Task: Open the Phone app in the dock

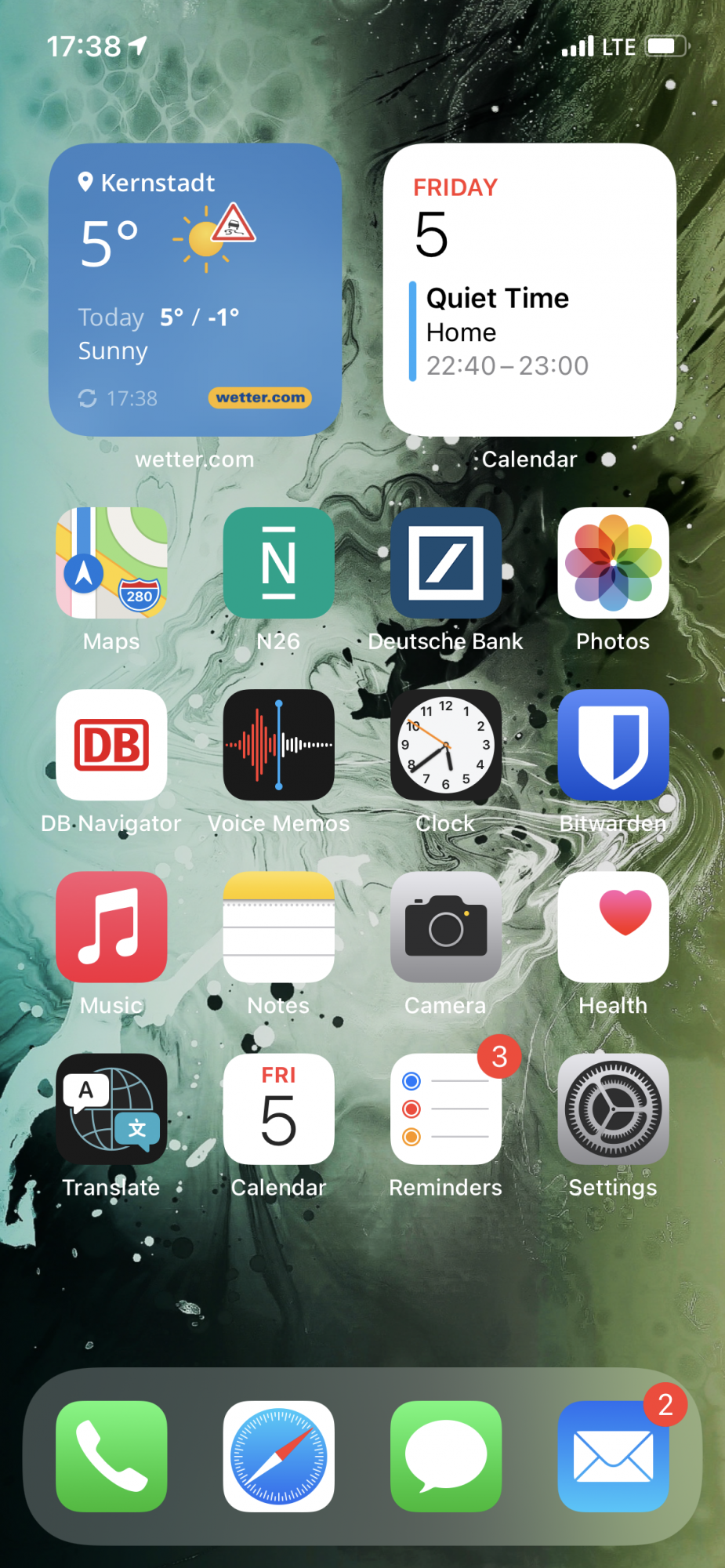Action: point(111,1456)
